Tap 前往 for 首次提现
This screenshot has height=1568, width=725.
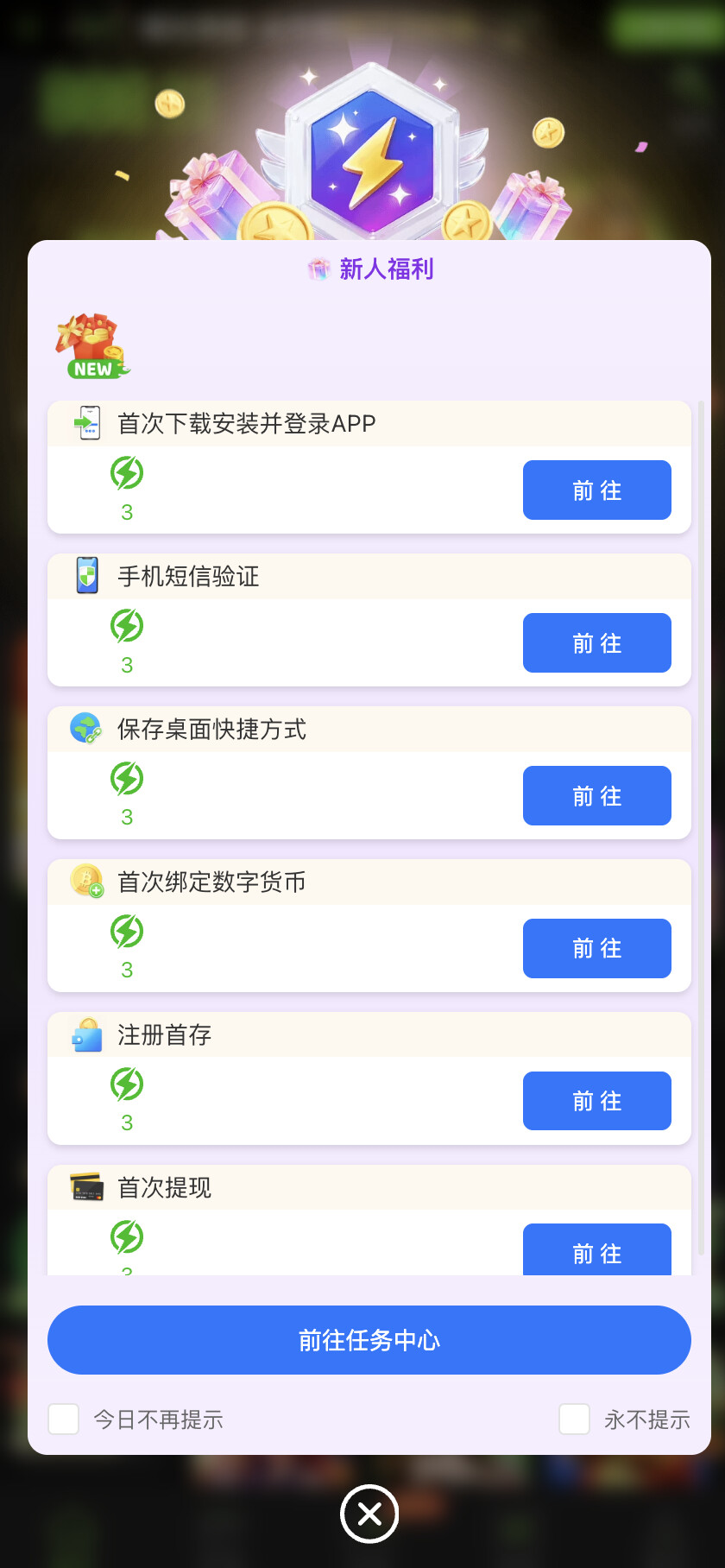(596, 1250)
